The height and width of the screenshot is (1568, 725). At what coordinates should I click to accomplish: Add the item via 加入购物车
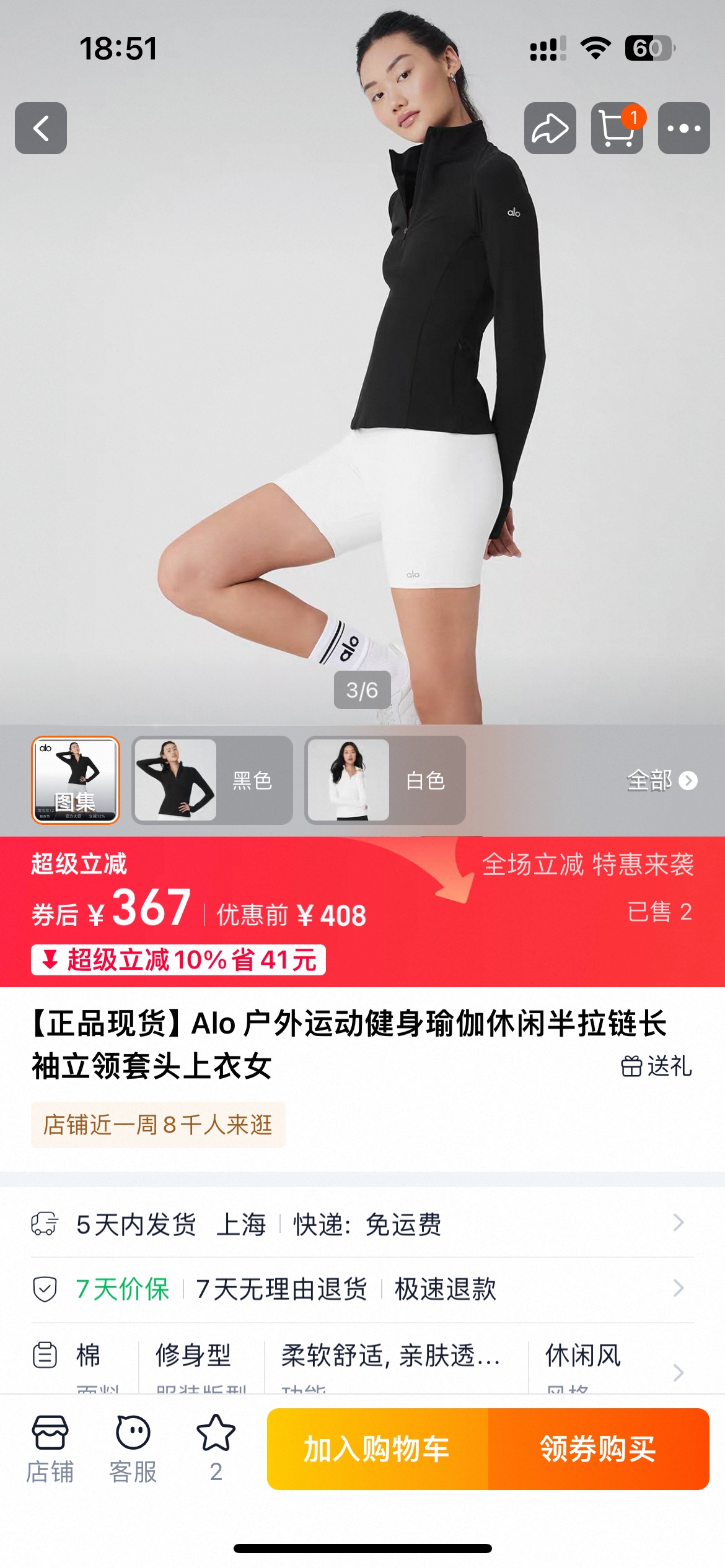point(377,1449)
